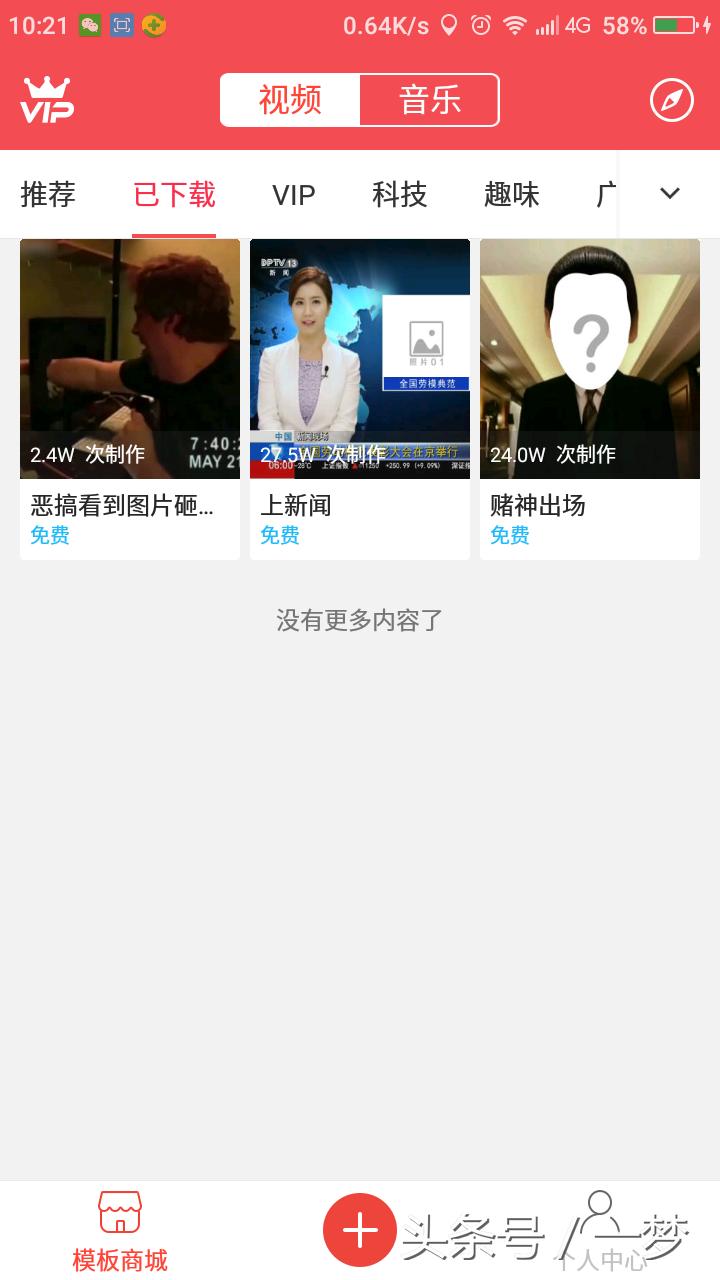The width and height of the screenshot is (720, 1280).
Task: Select the 科技 category tab
Action: (x=398, y=195)
